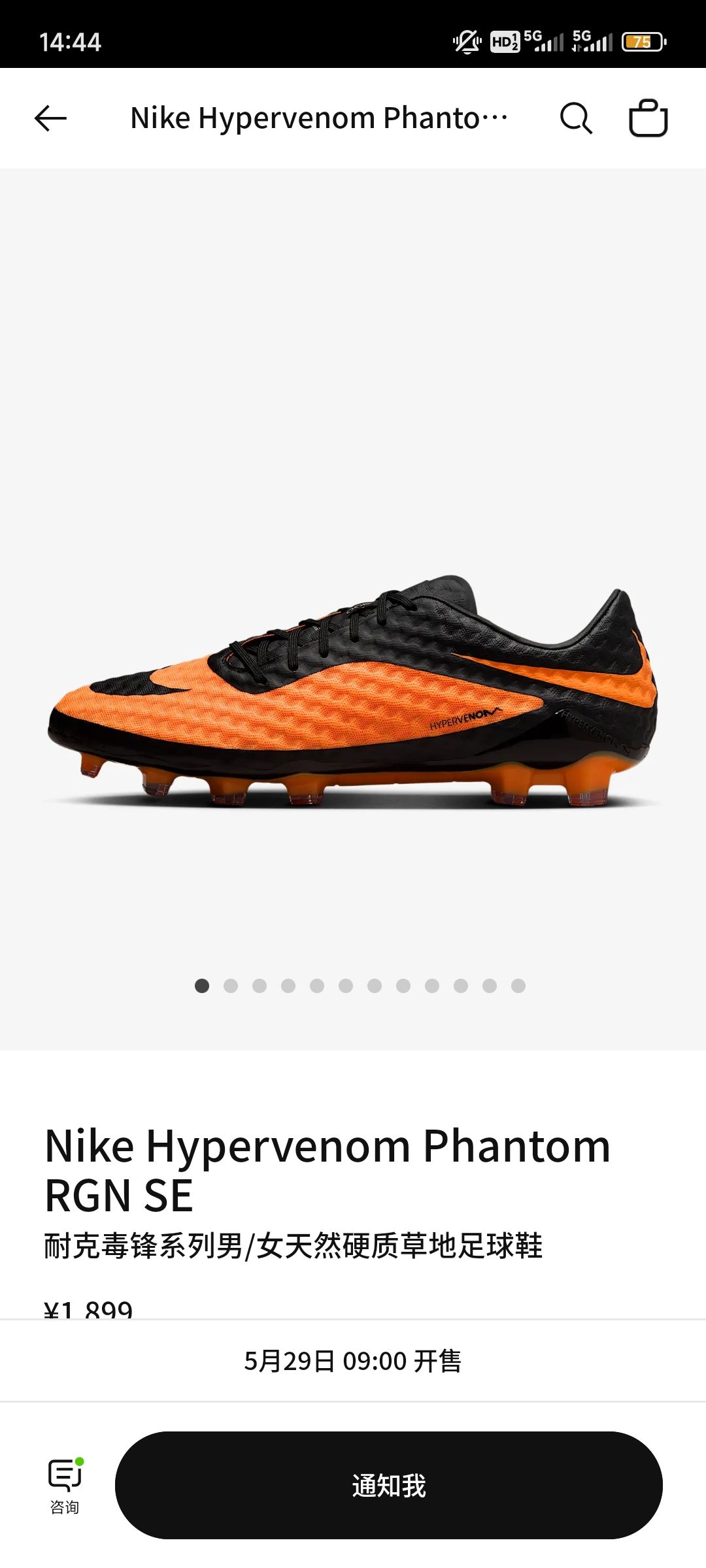The width and height of the screenshot is (706, 1568).
Task: Tap the 通知我 notify me button
Action: tap(389, 1485)
